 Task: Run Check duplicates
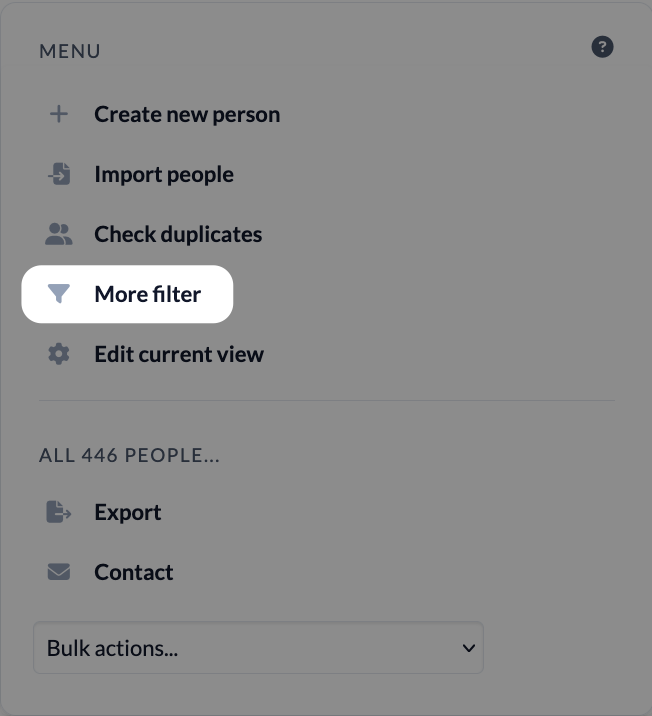177,234
